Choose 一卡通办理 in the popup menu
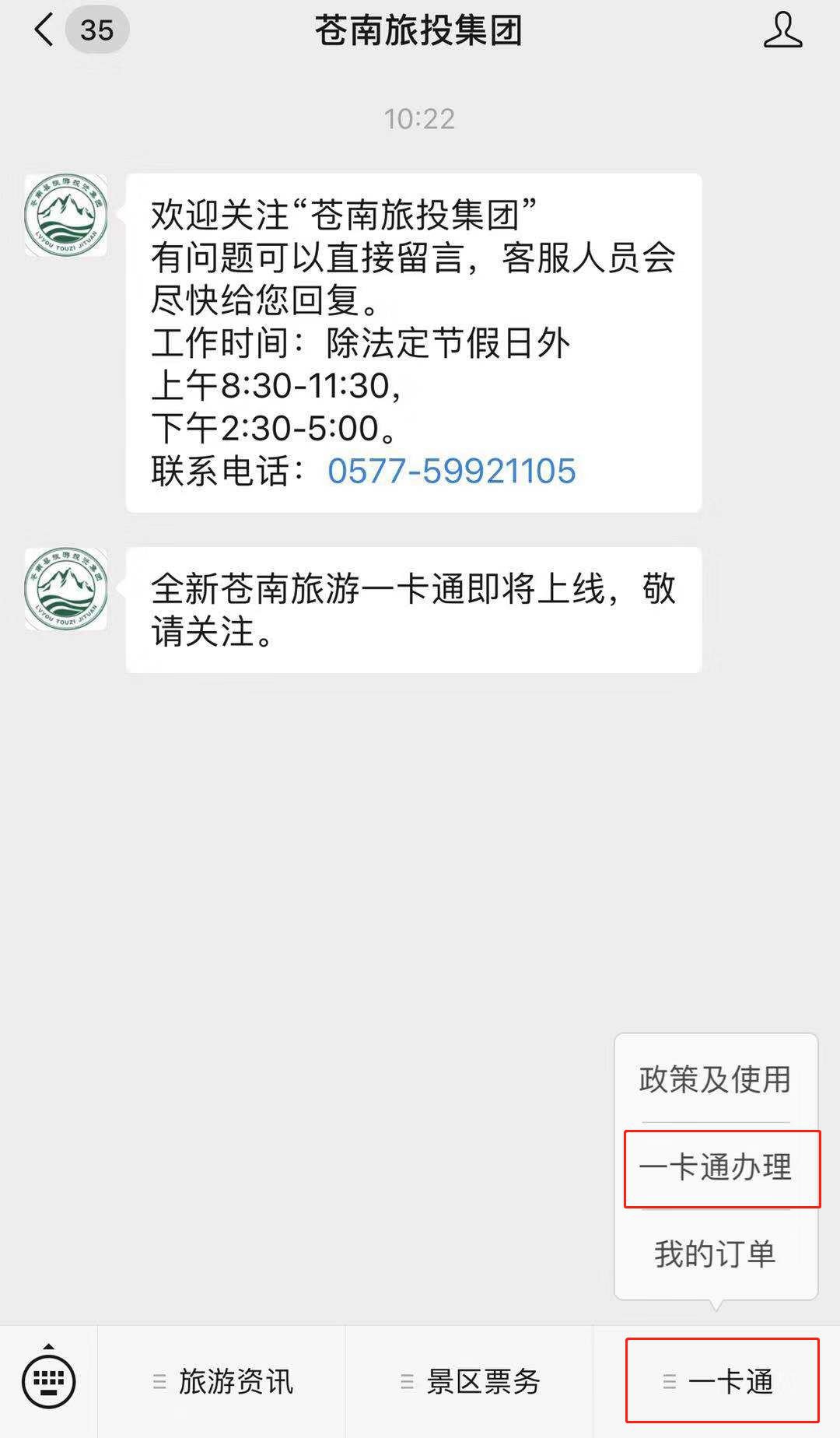840x1438 pixels. point(716,1167)
